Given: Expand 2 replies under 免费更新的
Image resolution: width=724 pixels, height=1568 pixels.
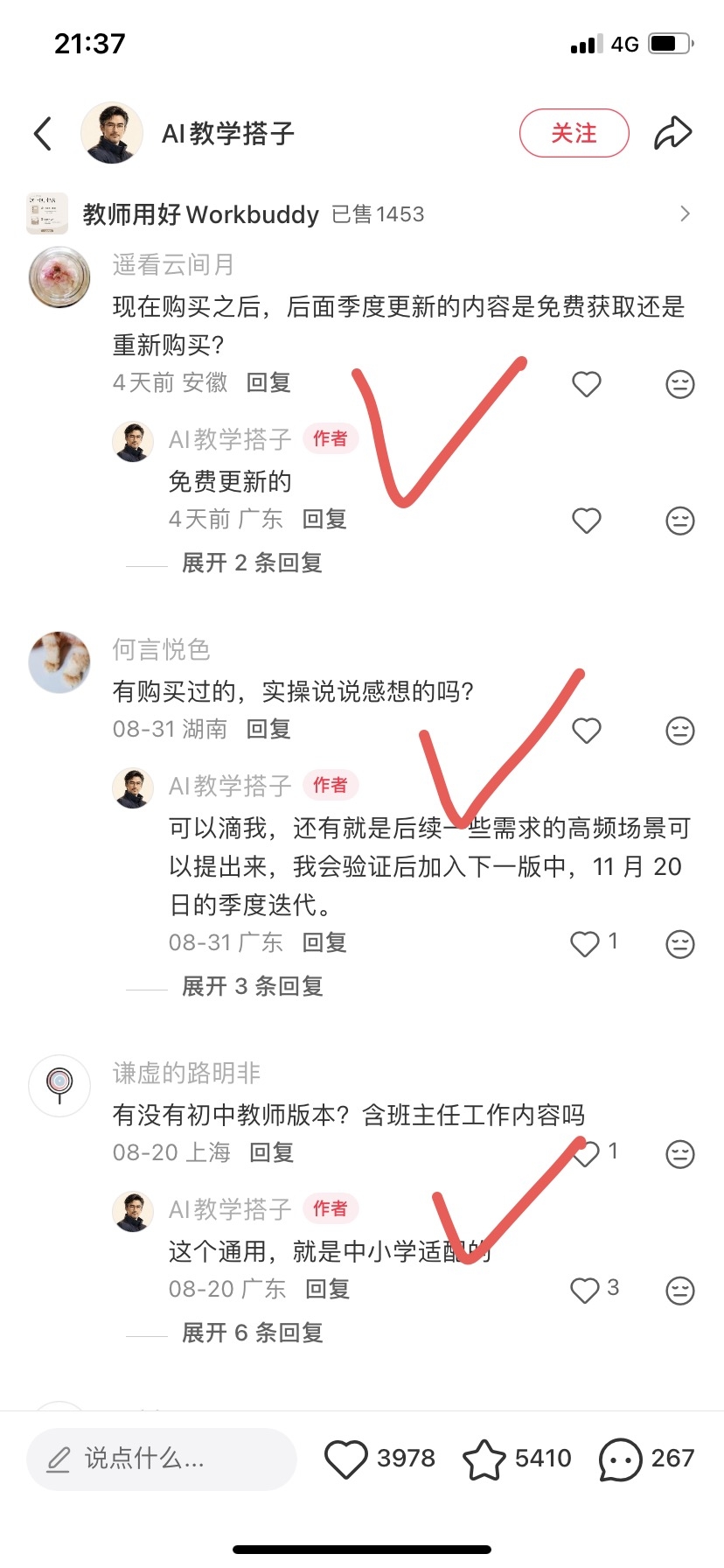Looking at the screenshot, I should tap(252, 563).
